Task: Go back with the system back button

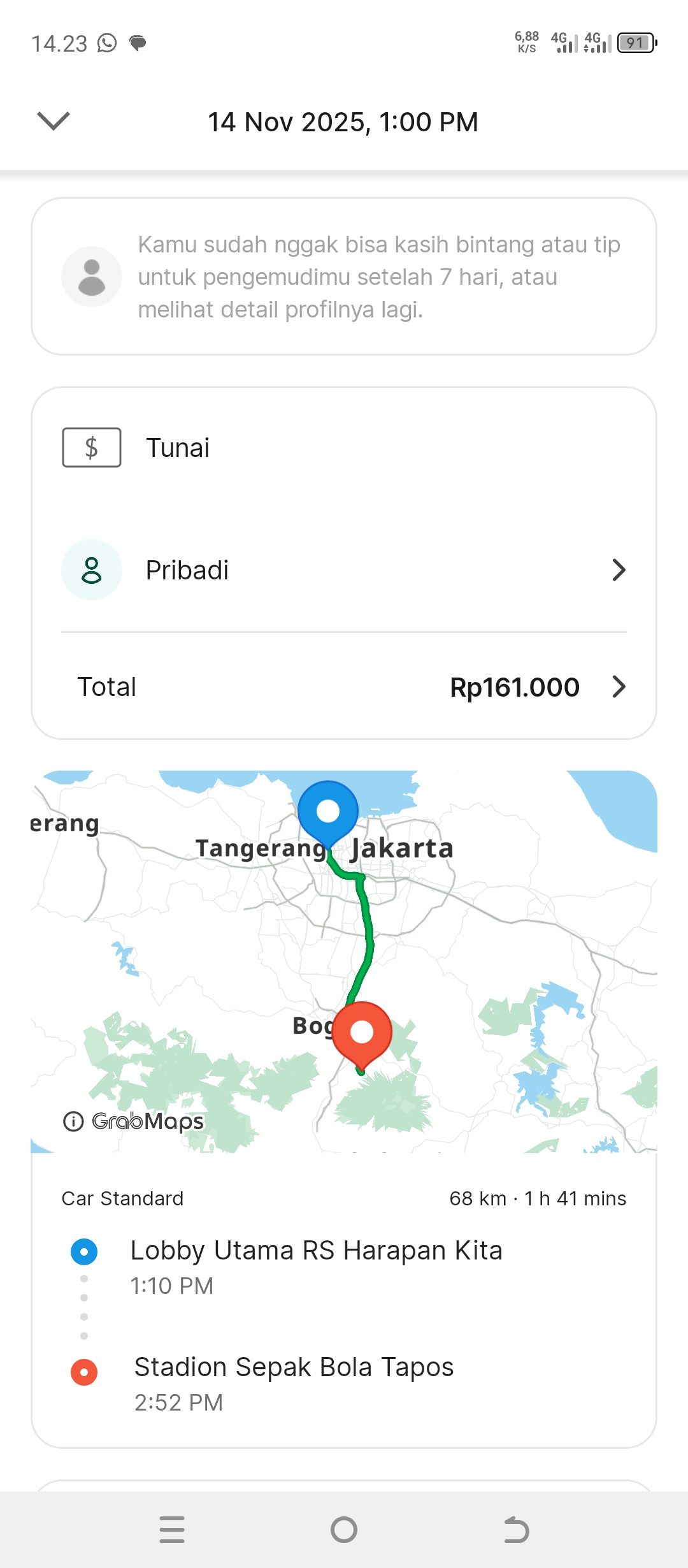Action: click(x=516, y=1530)
